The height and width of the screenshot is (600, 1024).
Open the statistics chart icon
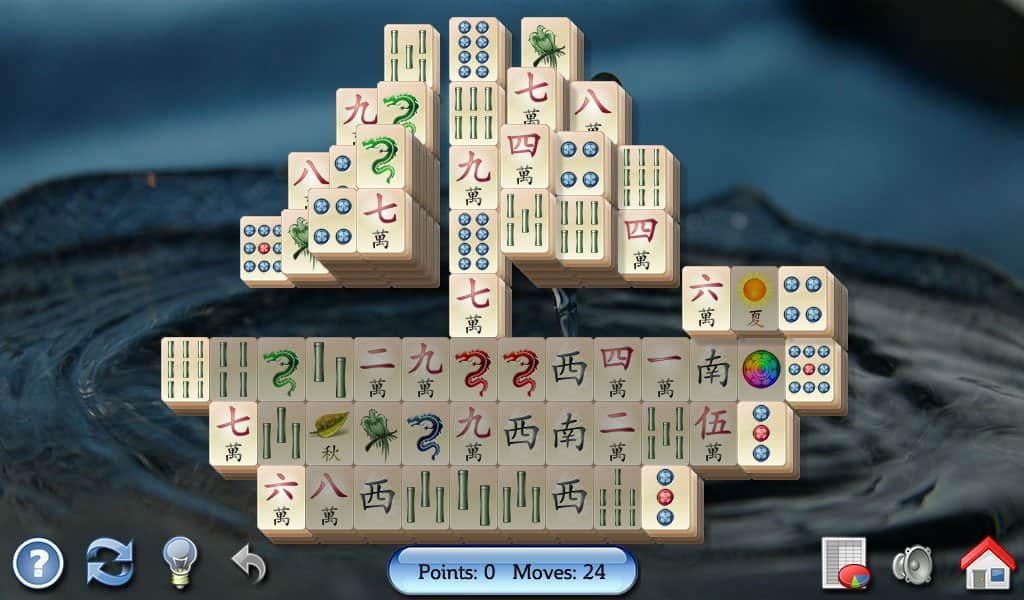[843, 564]
